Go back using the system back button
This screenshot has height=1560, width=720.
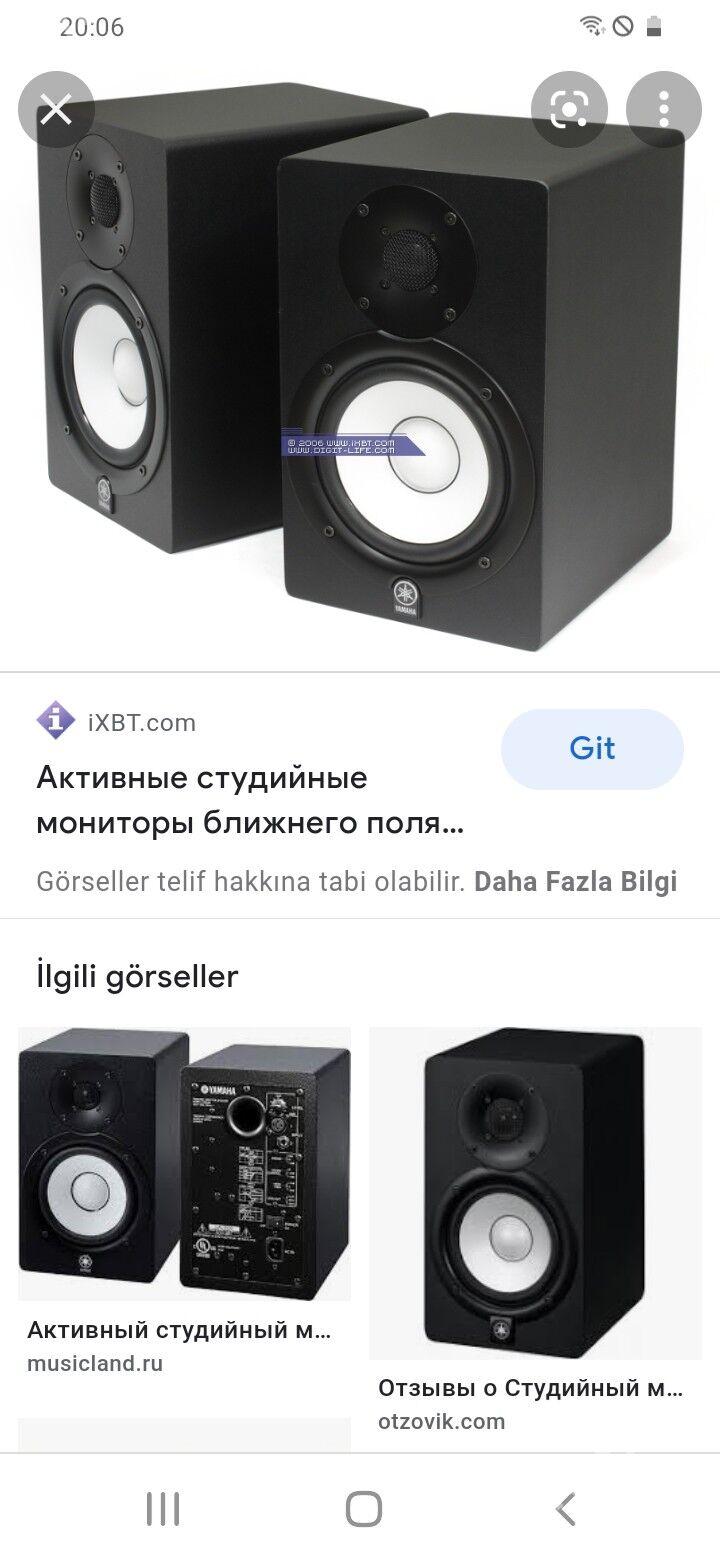(x=566, y=1508)
